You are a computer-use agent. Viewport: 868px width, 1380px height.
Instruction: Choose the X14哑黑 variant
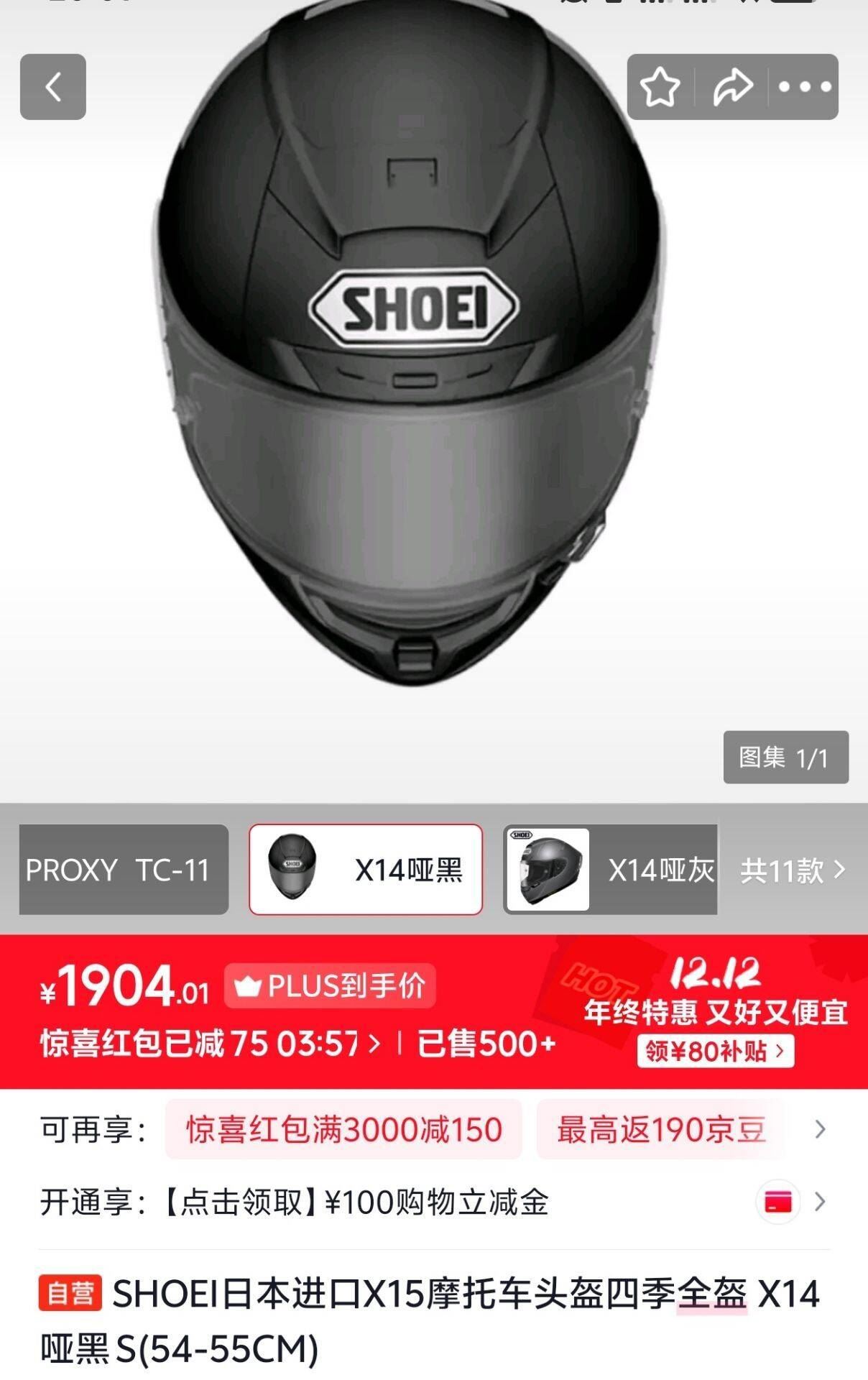tap(366, 870)
